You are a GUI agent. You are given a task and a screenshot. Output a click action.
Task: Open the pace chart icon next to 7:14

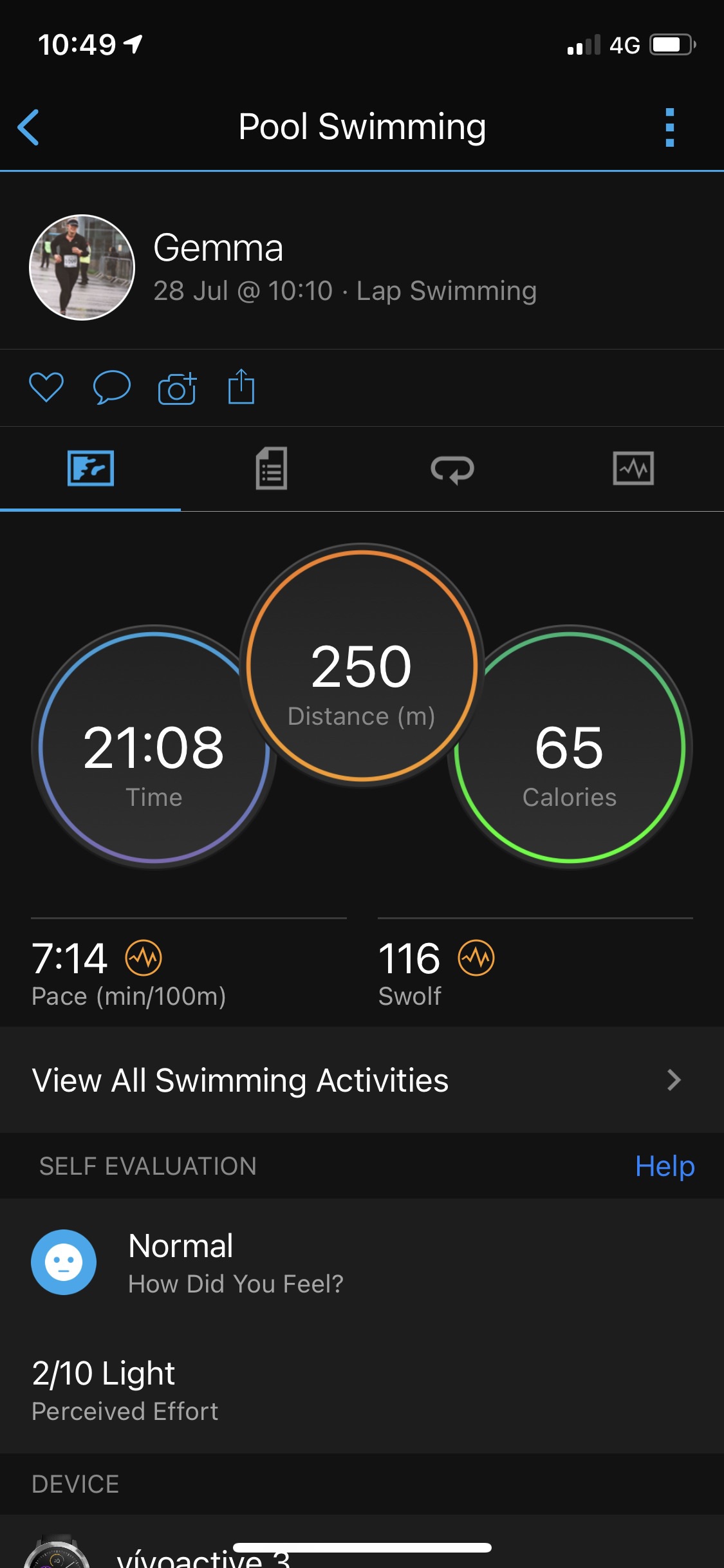pos(144,958)
